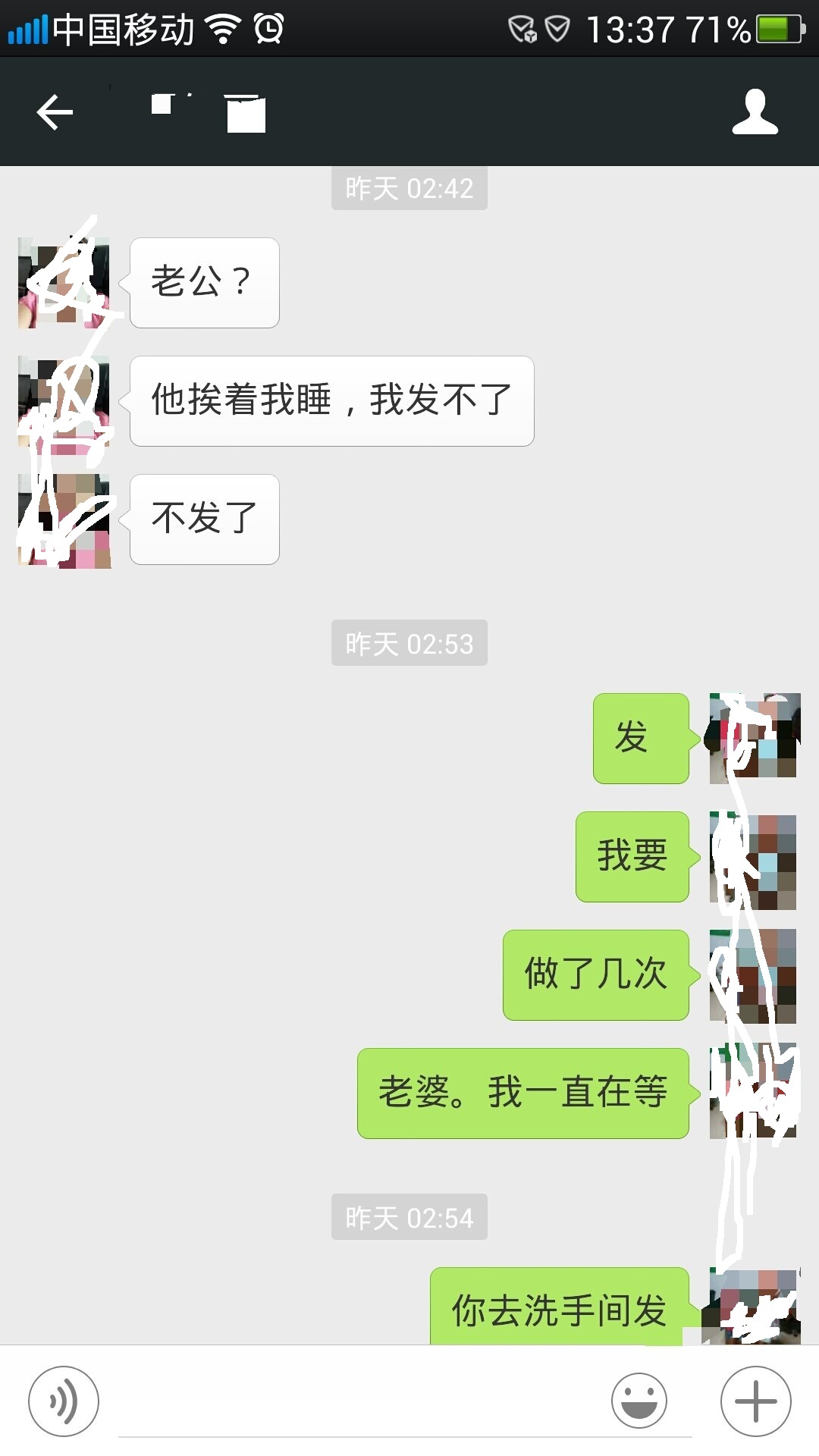Open the plus attachment menu

(755, 1401)
